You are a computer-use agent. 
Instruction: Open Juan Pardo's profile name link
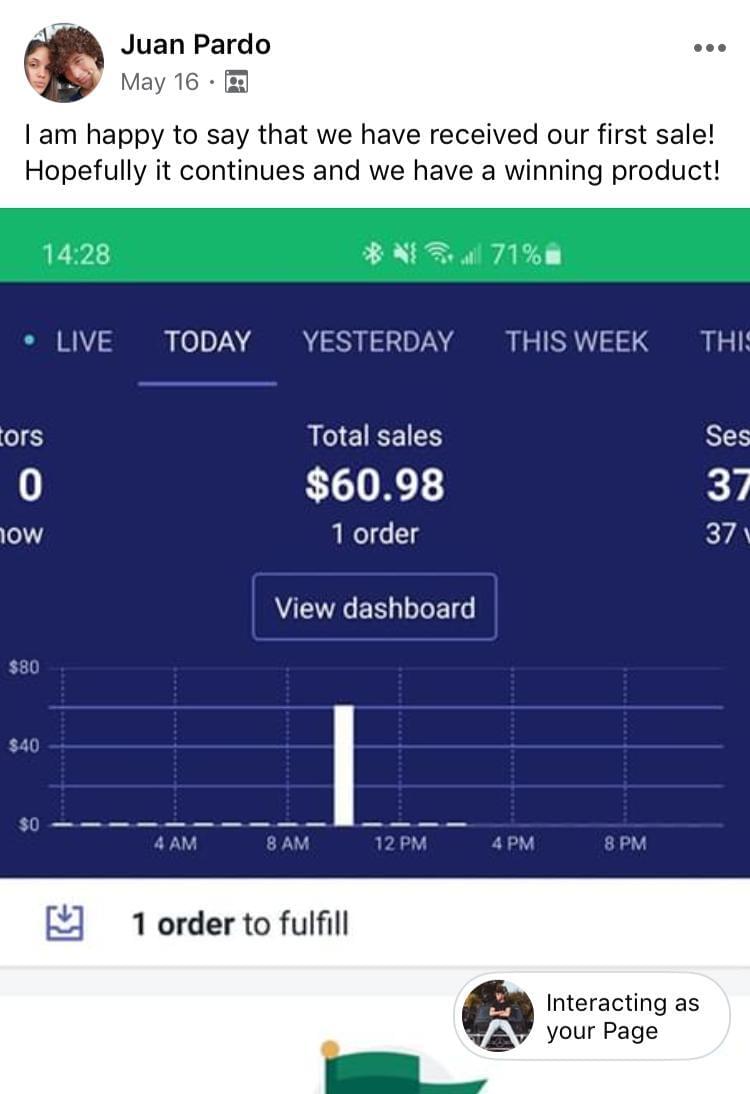[x=195, y=44]
